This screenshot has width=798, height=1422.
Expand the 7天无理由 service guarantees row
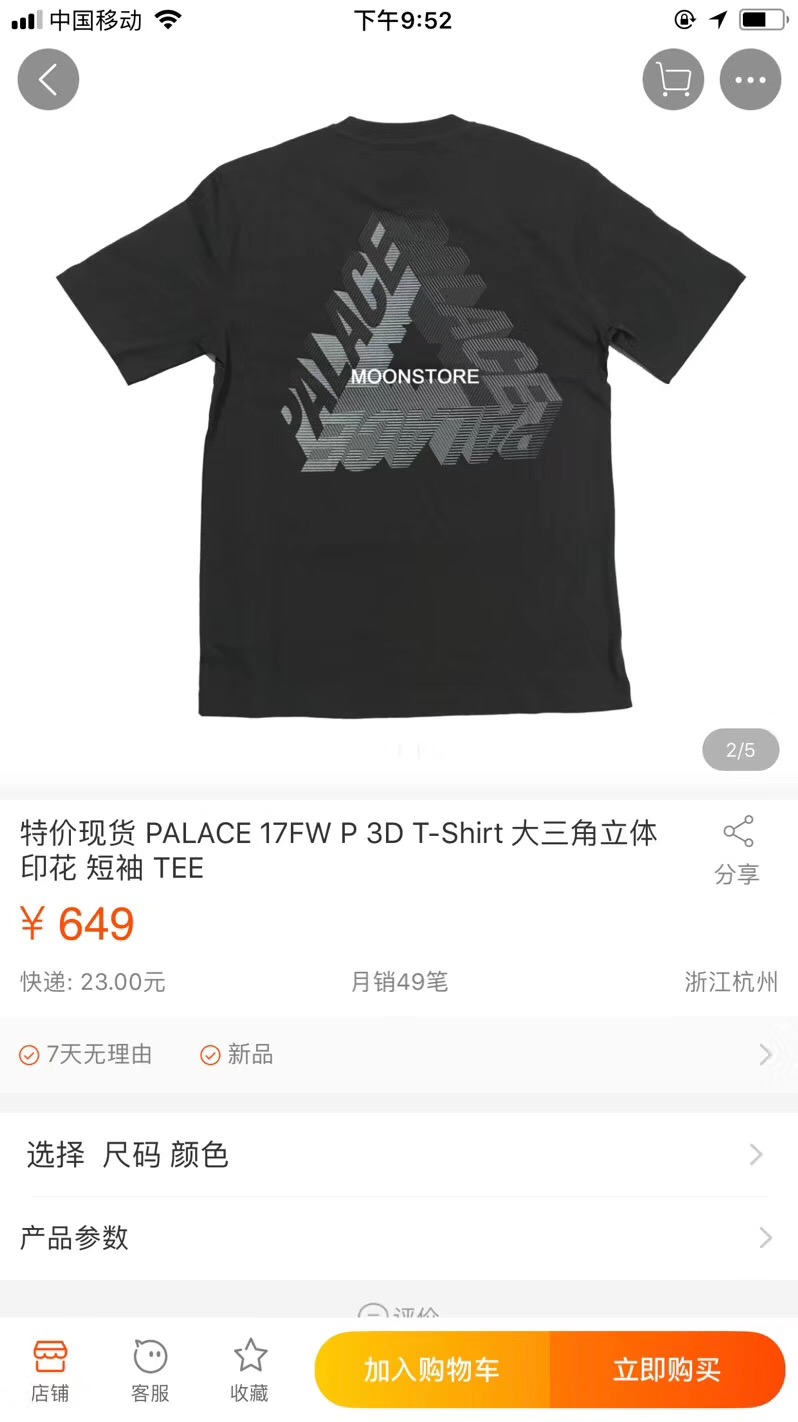coord(398,1054)
